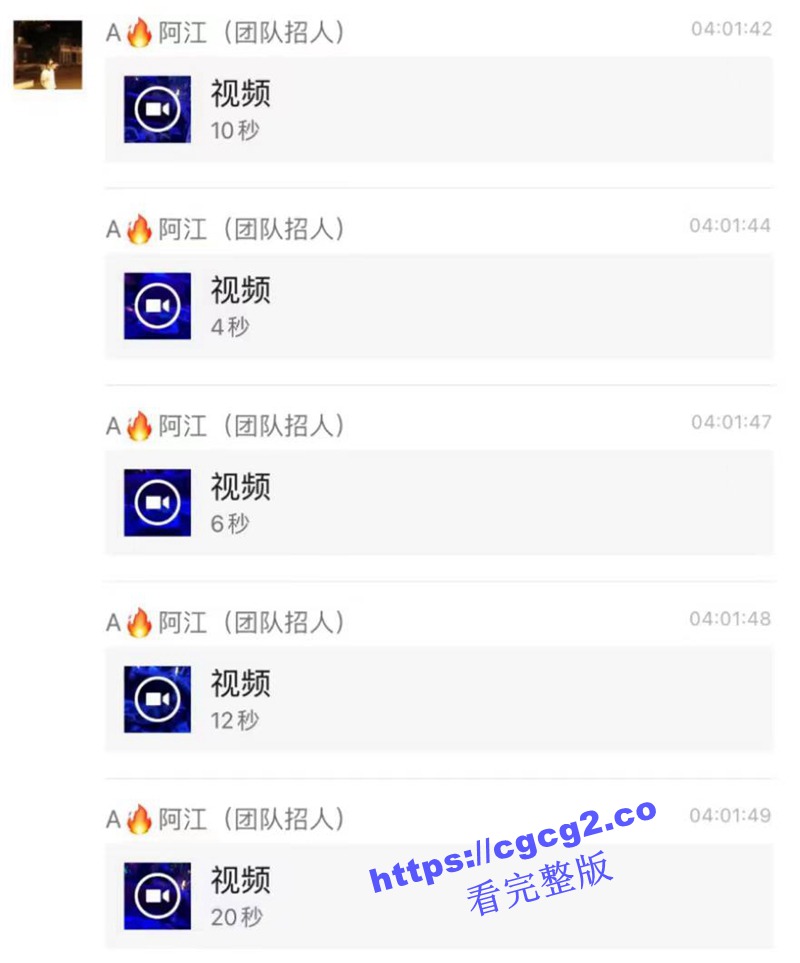This screenshot has height=963, width=800.
Task: Play the 4秒 video message
Action: pos(157,306)
